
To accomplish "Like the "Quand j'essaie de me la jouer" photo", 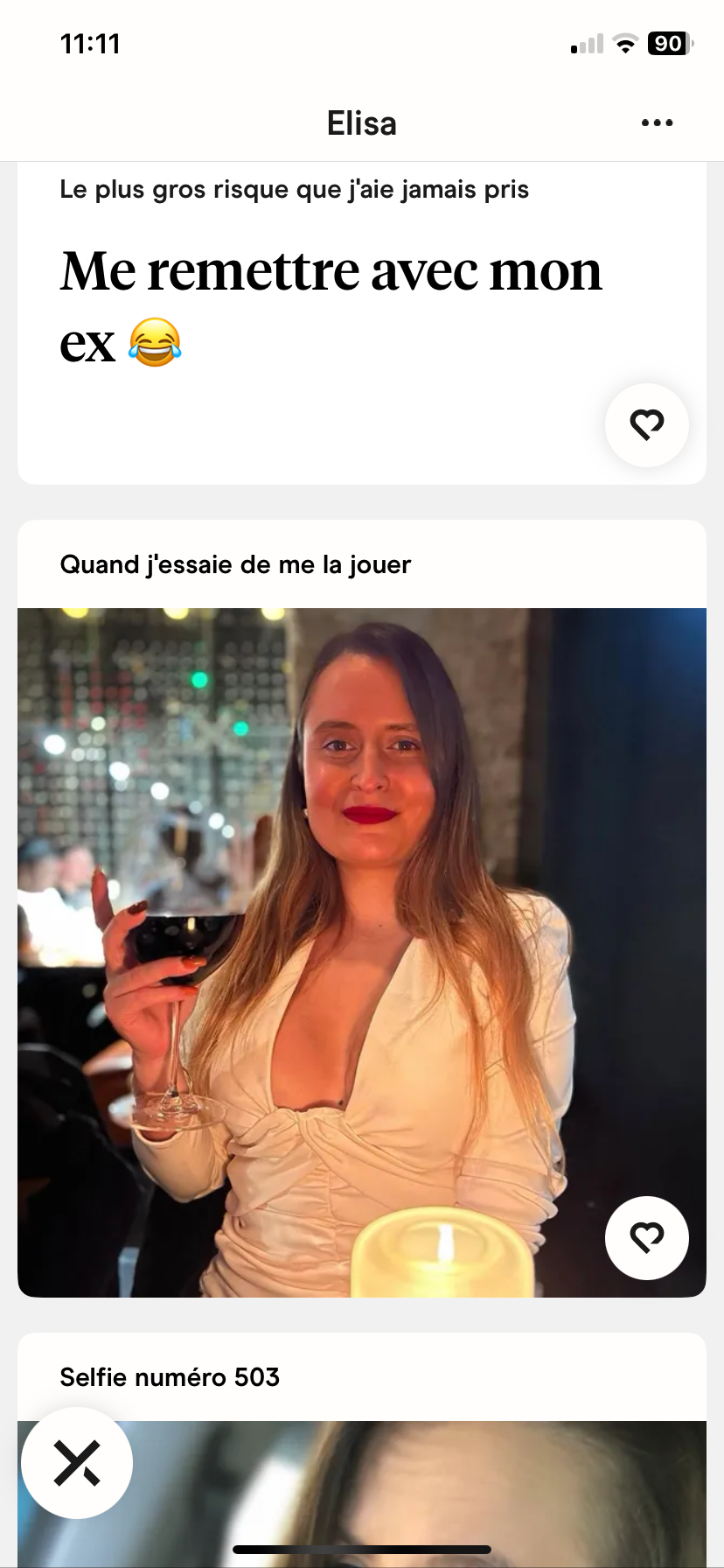I will pyautogui.click(x=647, y=1238).
